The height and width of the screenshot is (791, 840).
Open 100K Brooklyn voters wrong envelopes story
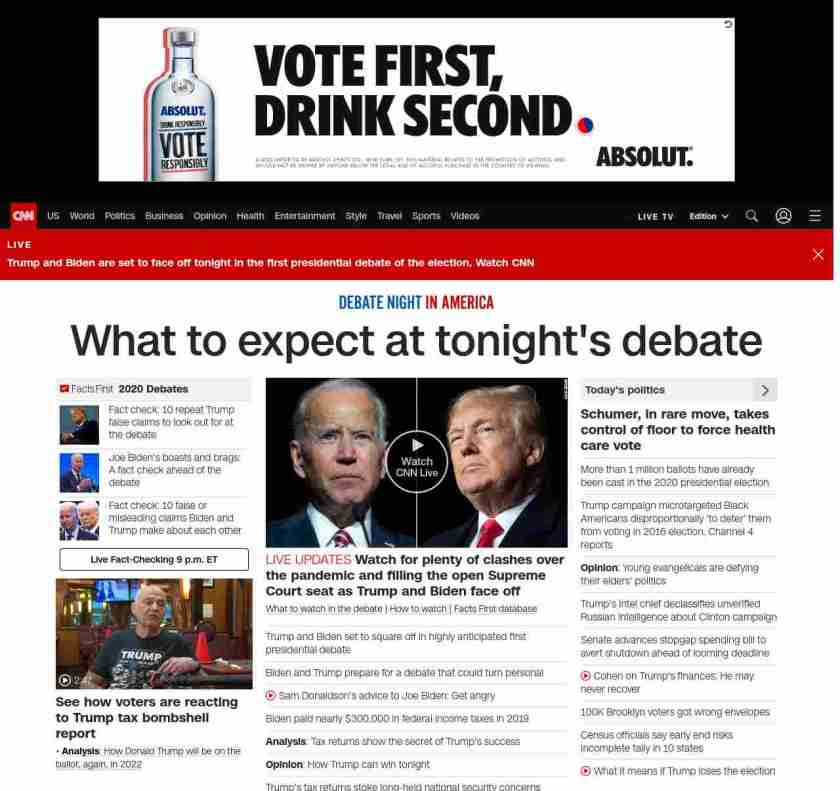coord(675,712)
